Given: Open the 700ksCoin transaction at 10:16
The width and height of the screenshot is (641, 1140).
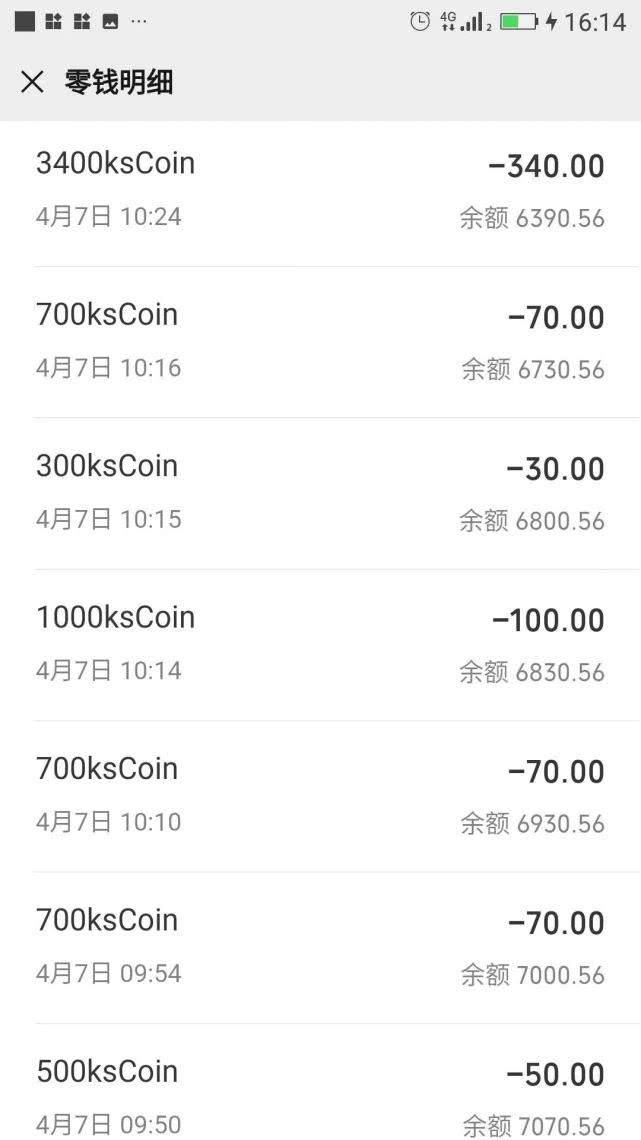Looking at the screenshot, I should pos(320,342).
